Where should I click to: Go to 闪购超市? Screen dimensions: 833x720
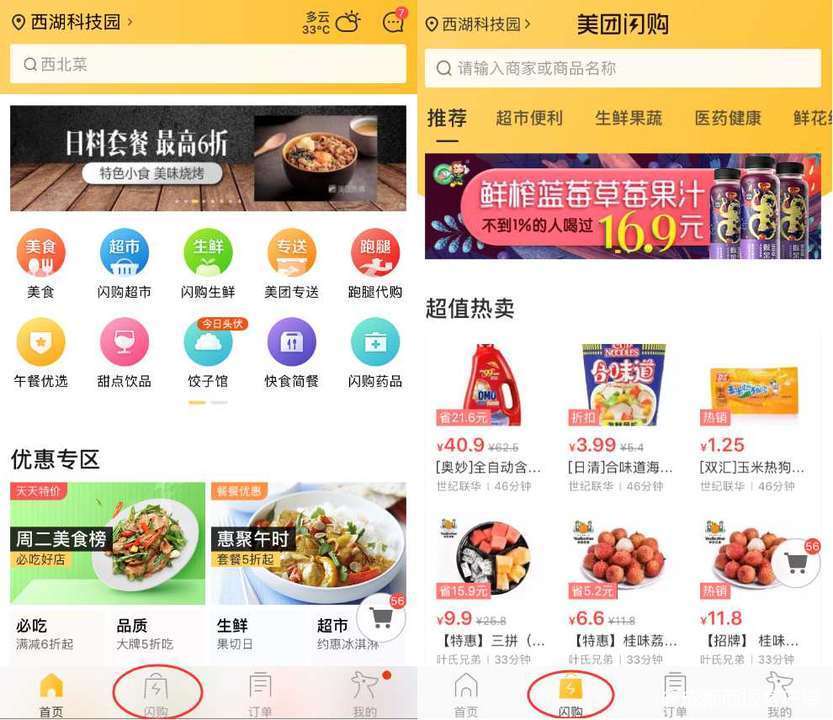point(124,263)
